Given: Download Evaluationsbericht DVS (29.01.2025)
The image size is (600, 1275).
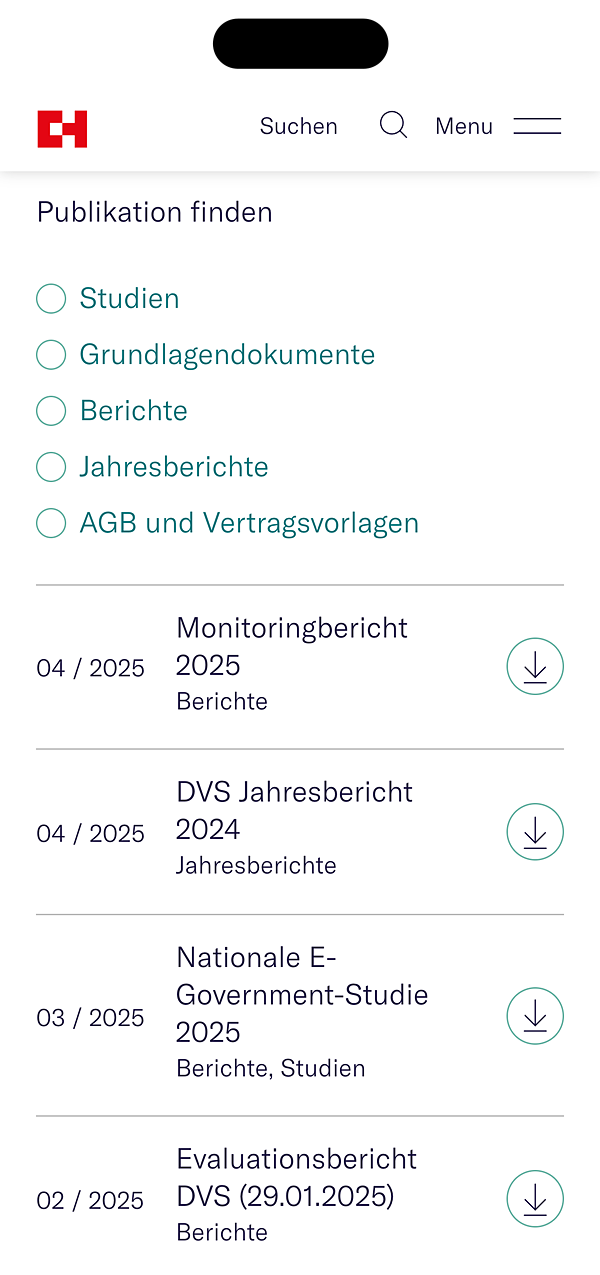Looking at the screenshot, I should 535,1198.
